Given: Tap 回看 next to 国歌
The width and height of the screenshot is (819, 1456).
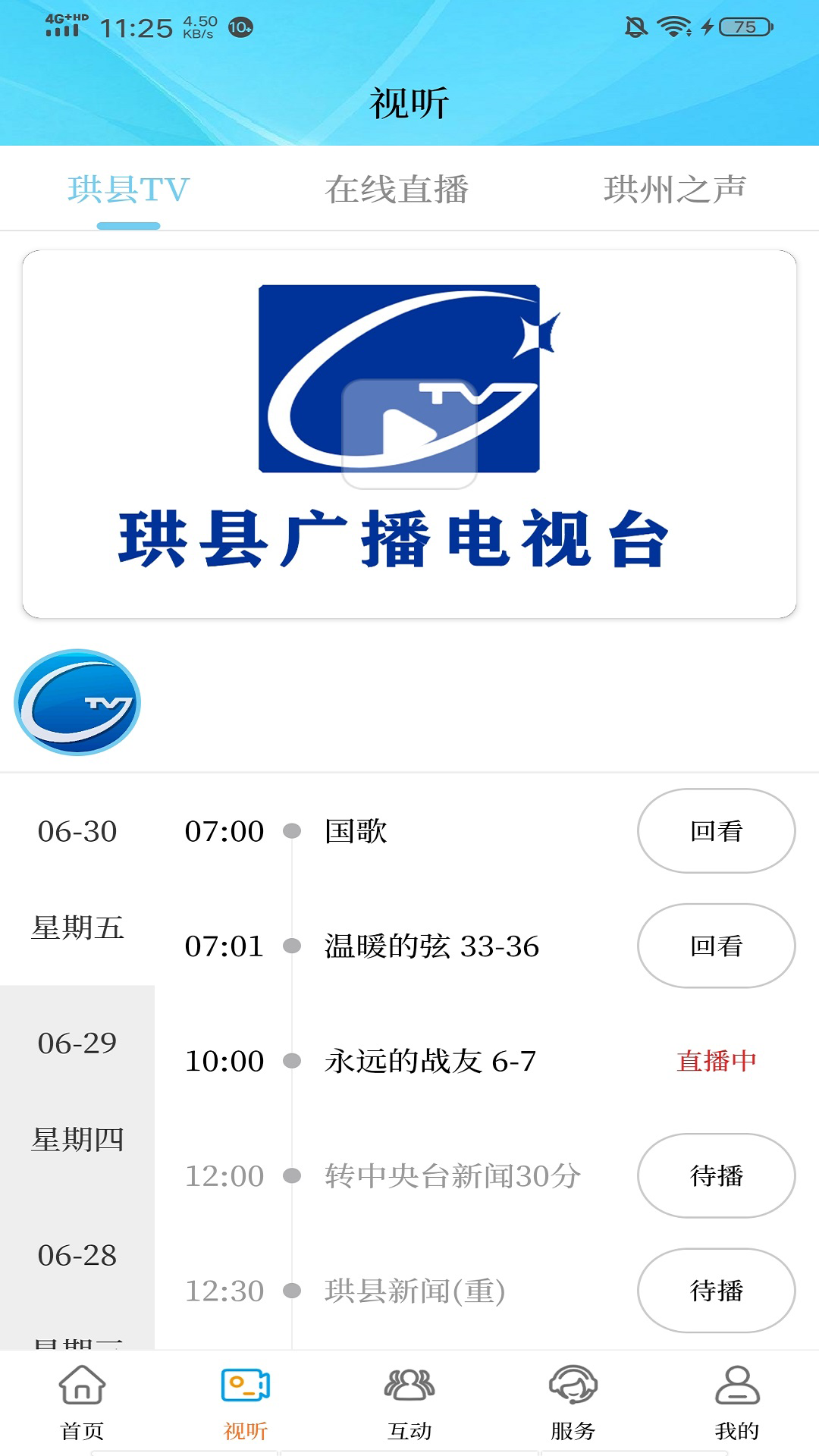Looking at the screenshot, I should 716,831.
